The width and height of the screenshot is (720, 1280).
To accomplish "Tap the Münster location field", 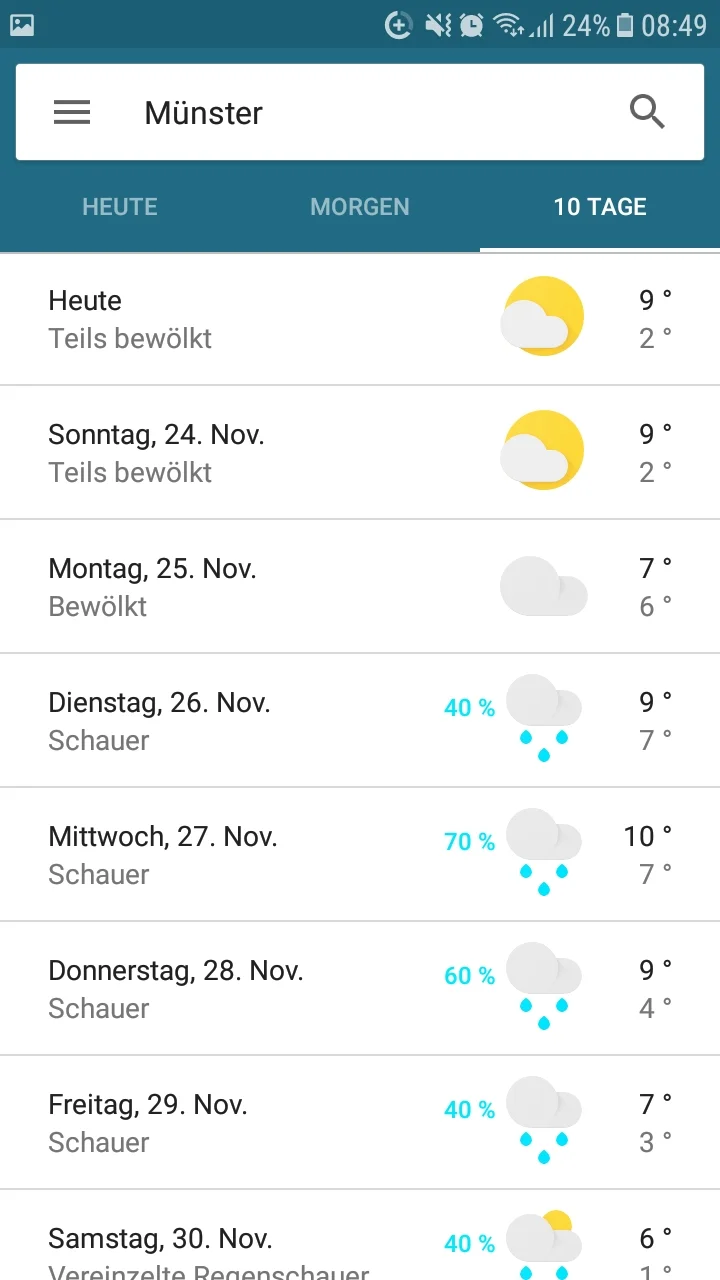I will tap(360, 113).
